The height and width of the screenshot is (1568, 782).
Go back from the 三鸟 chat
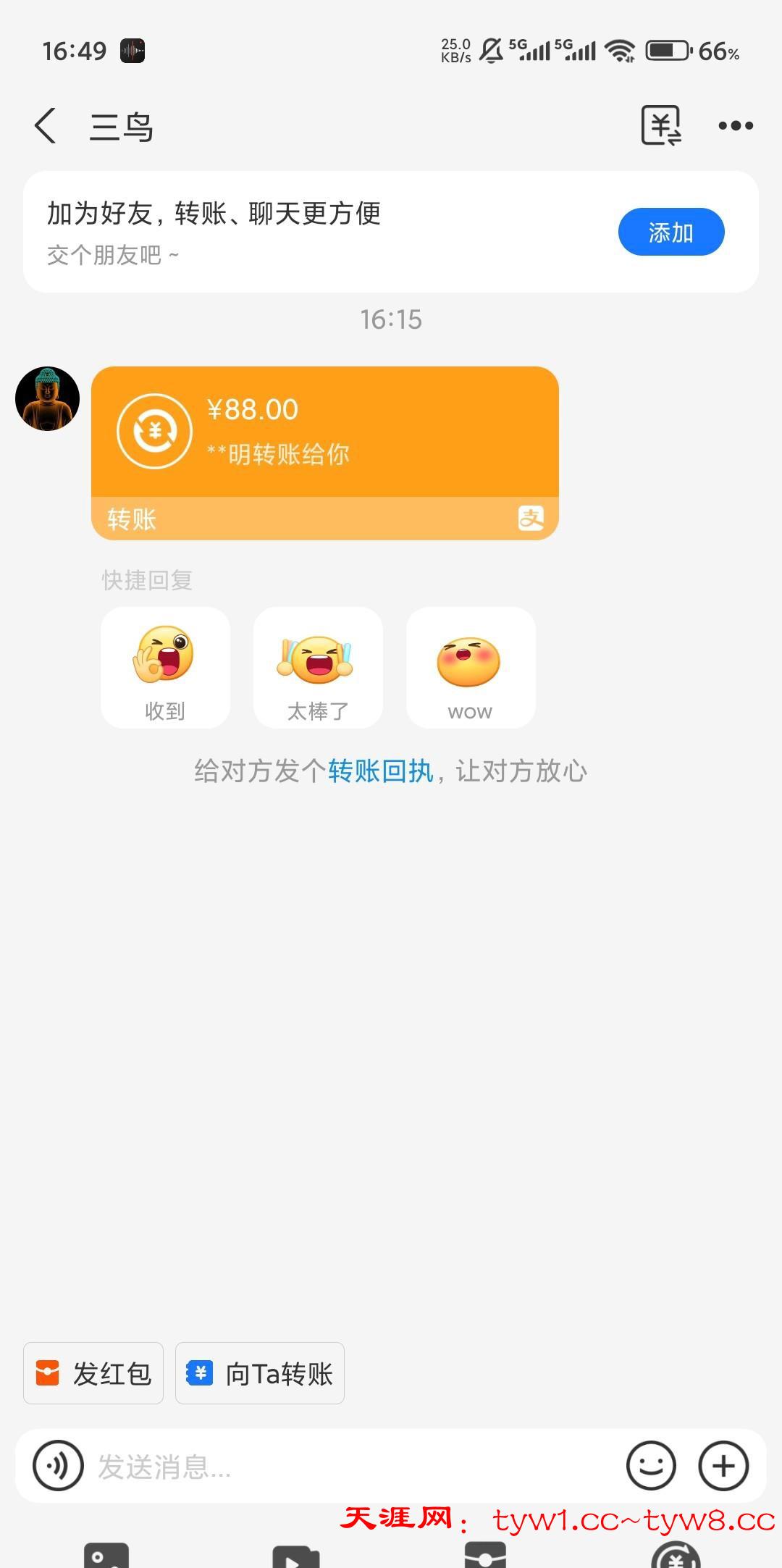pyautogui.click(x=46, y=126)
